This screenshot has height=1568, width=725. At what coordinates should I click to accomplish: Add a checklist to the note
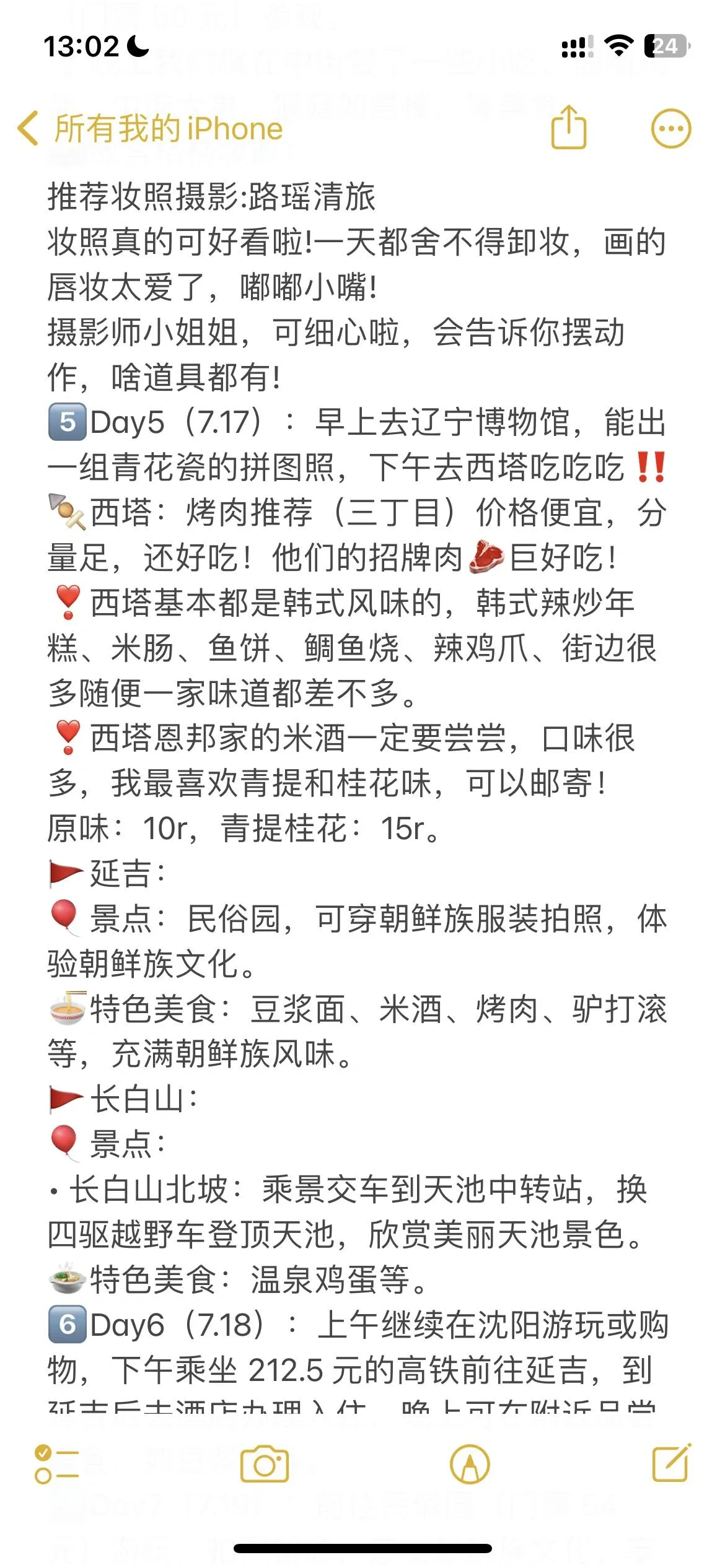(56, 1465)
